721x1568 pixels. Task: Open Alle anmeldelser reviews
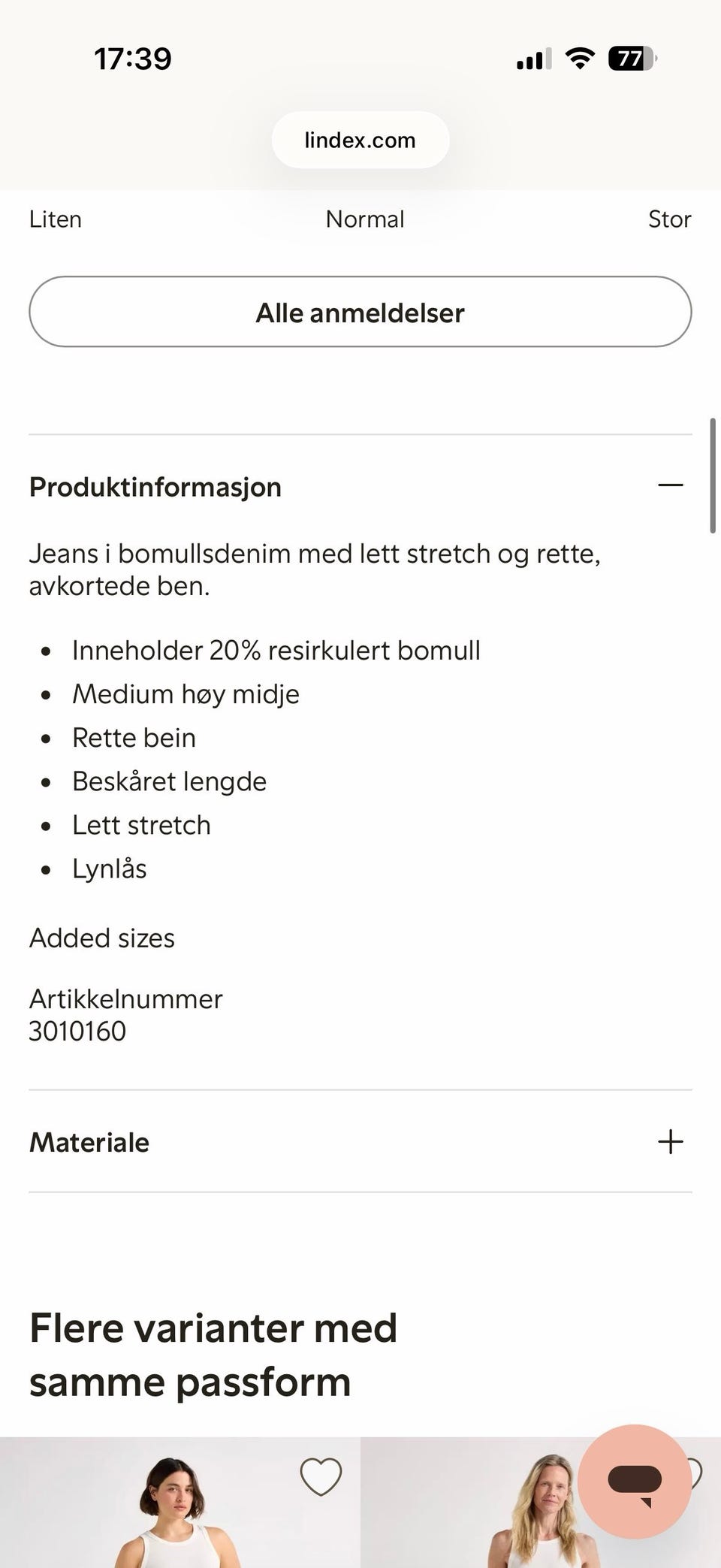(x=360, y=312)
